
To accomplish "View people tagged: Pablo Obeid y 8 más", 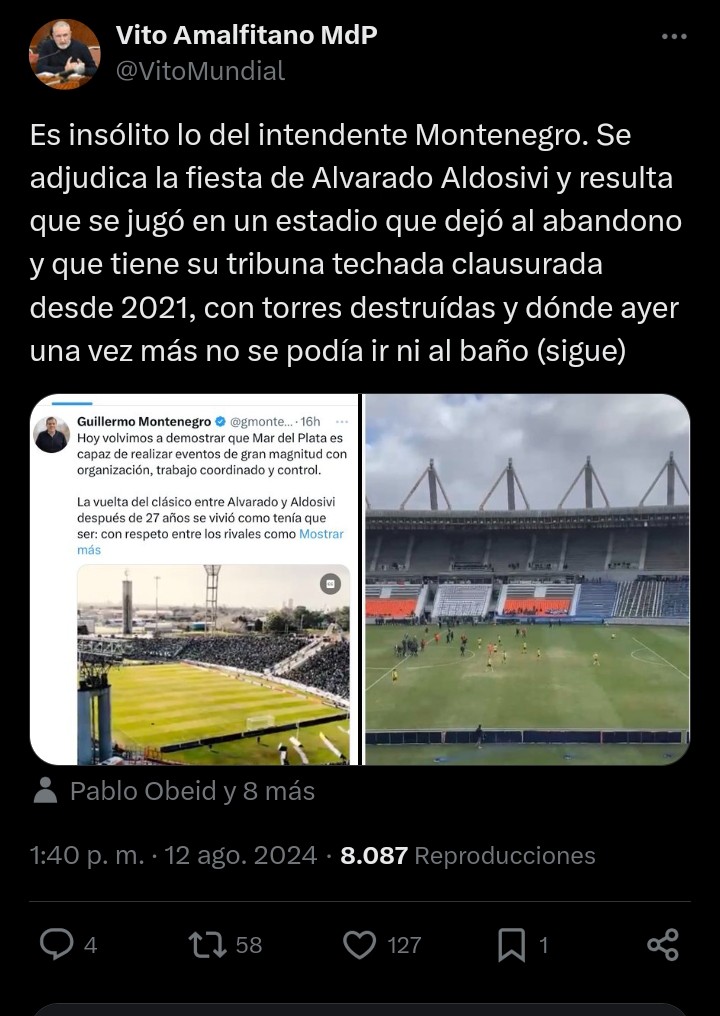I will 175,791.
